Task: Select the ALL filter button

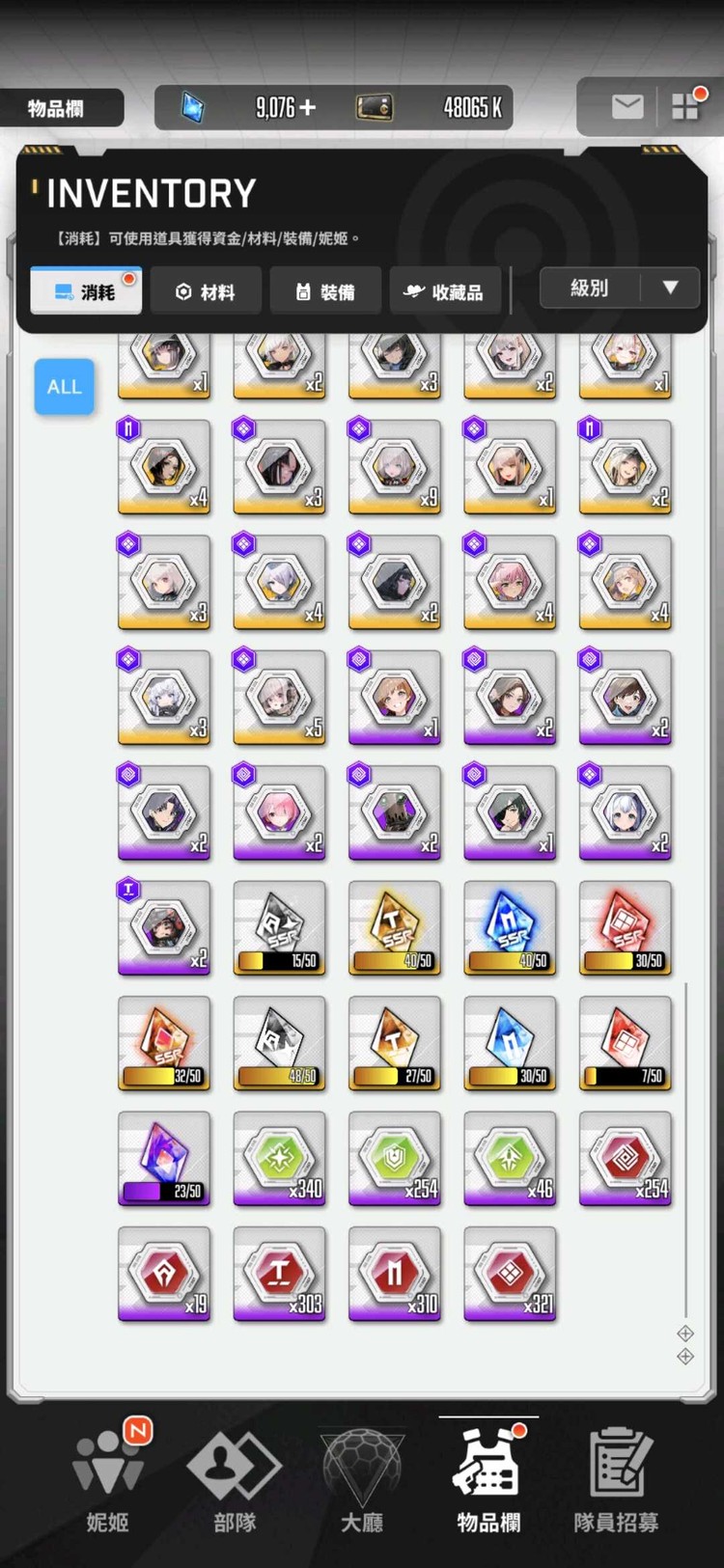Action: [x=65, y=387]
